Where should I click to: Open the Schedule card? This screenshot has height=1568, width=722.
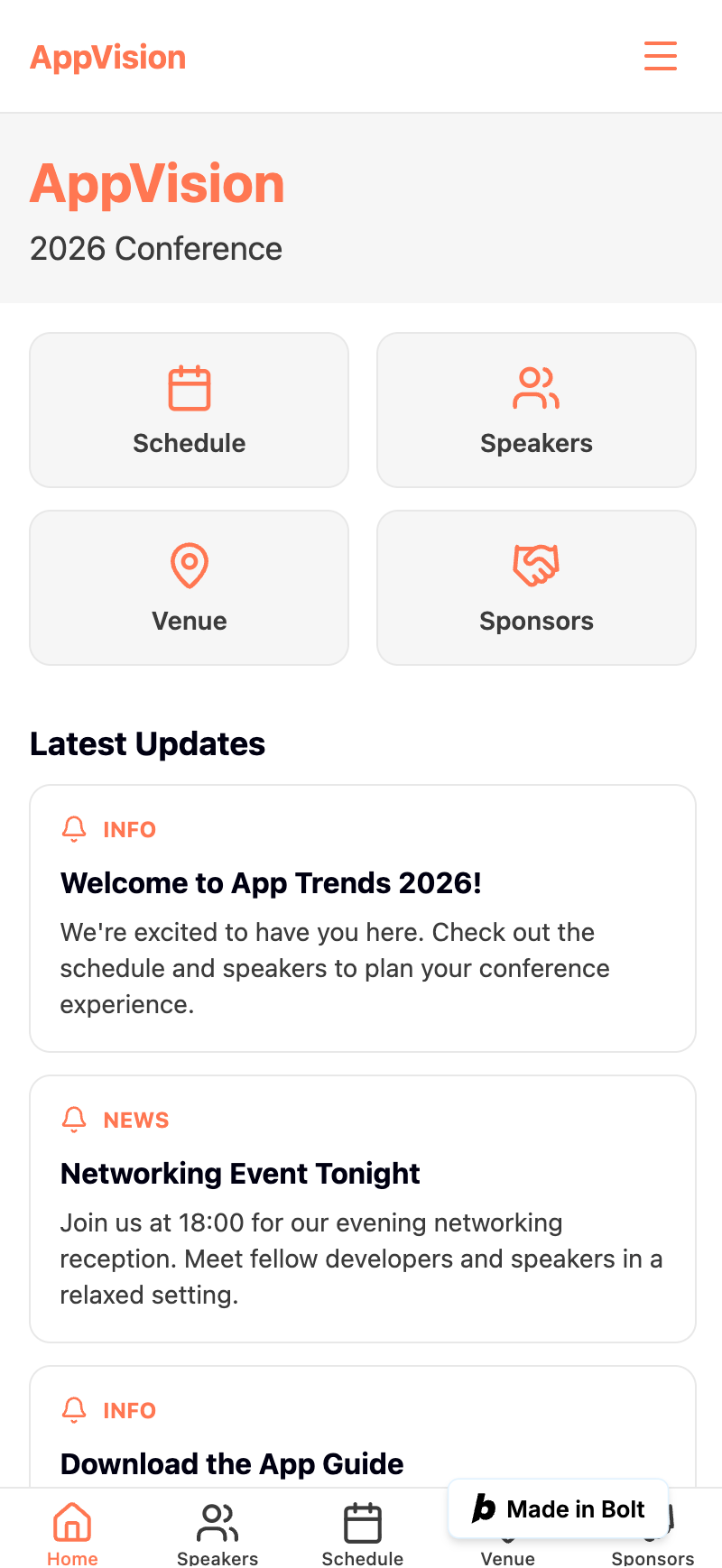(x=189, y=410)
